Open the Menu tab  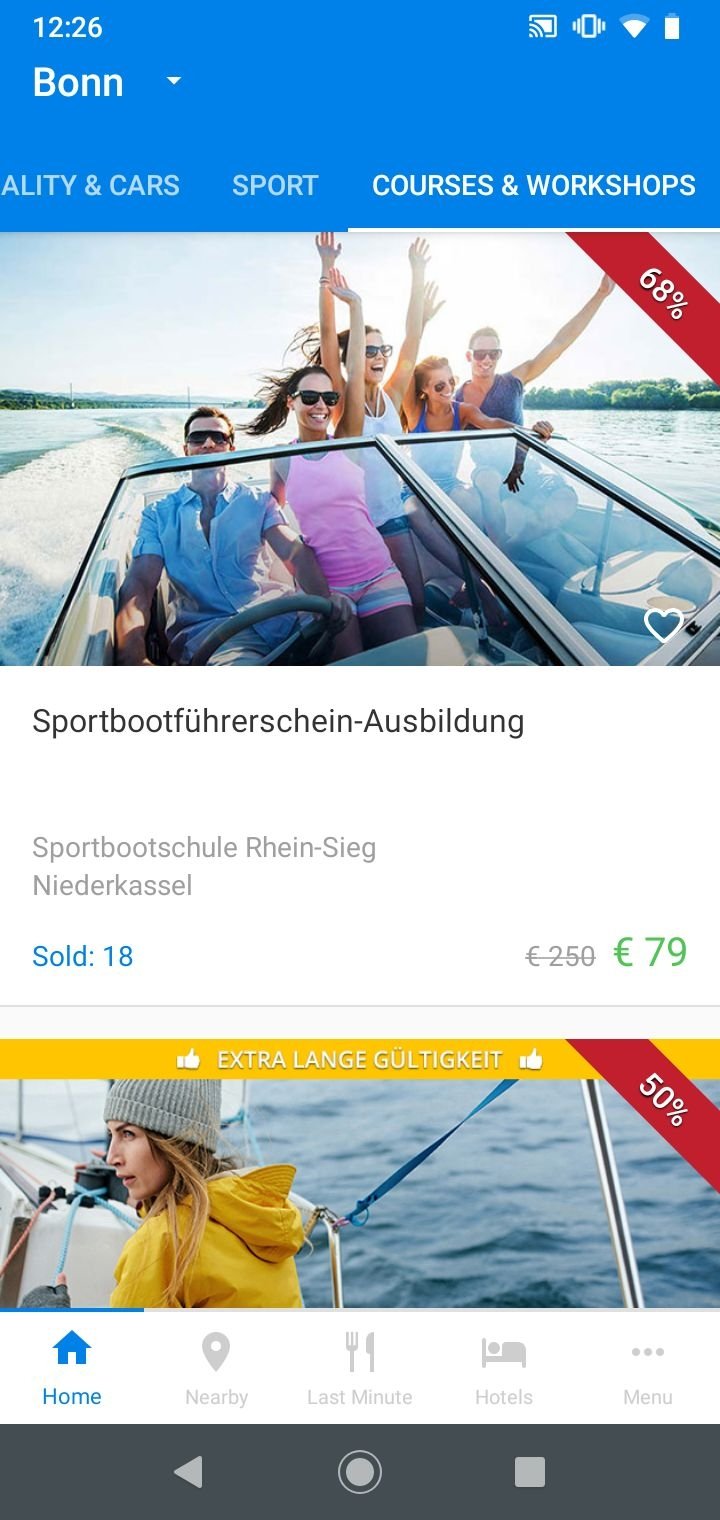tap(648, 1367)
